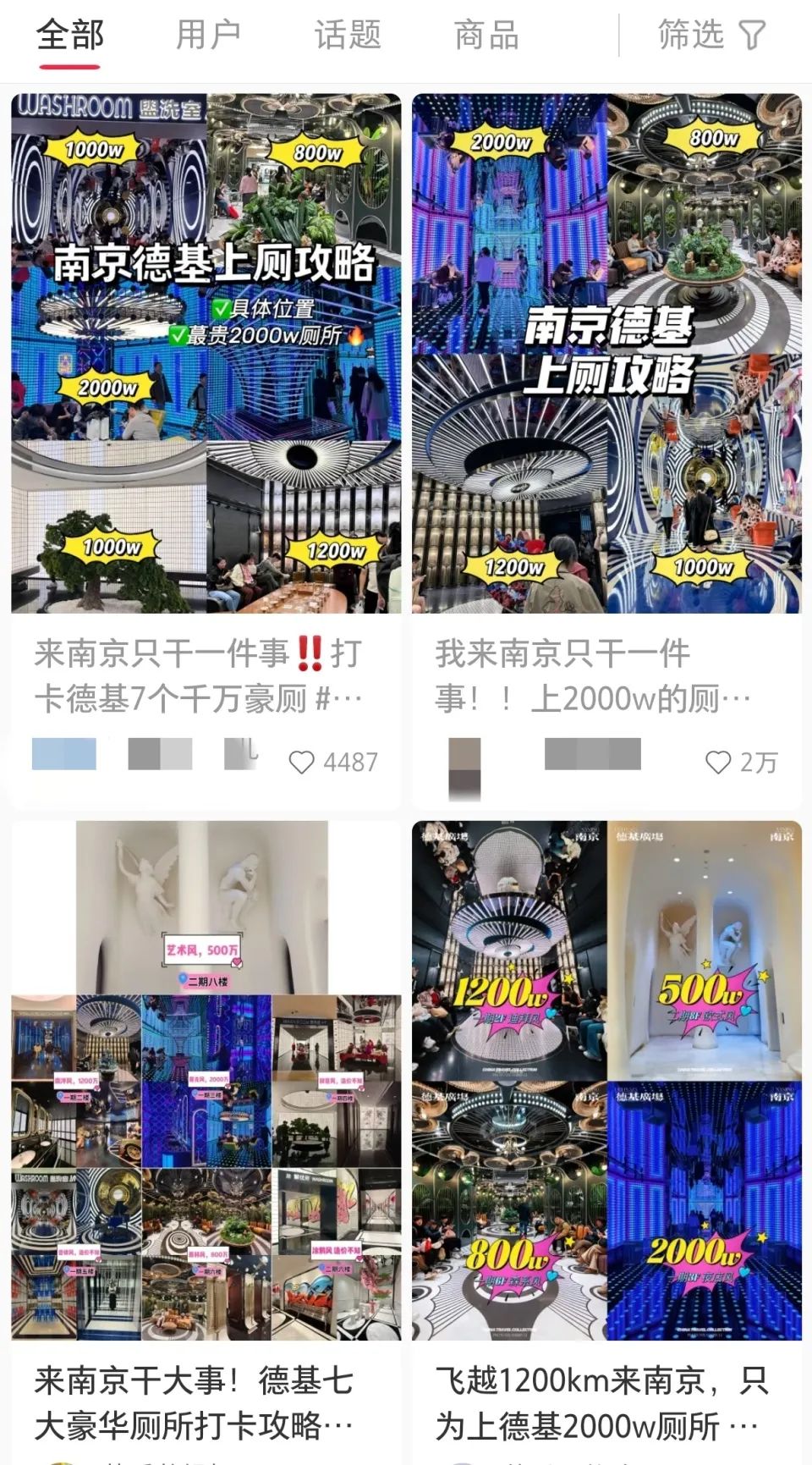Open post 来南京只干一件事 打卡德基7个千万豪厕
This screenshot has width=812, height=1465.
point(206,354)
